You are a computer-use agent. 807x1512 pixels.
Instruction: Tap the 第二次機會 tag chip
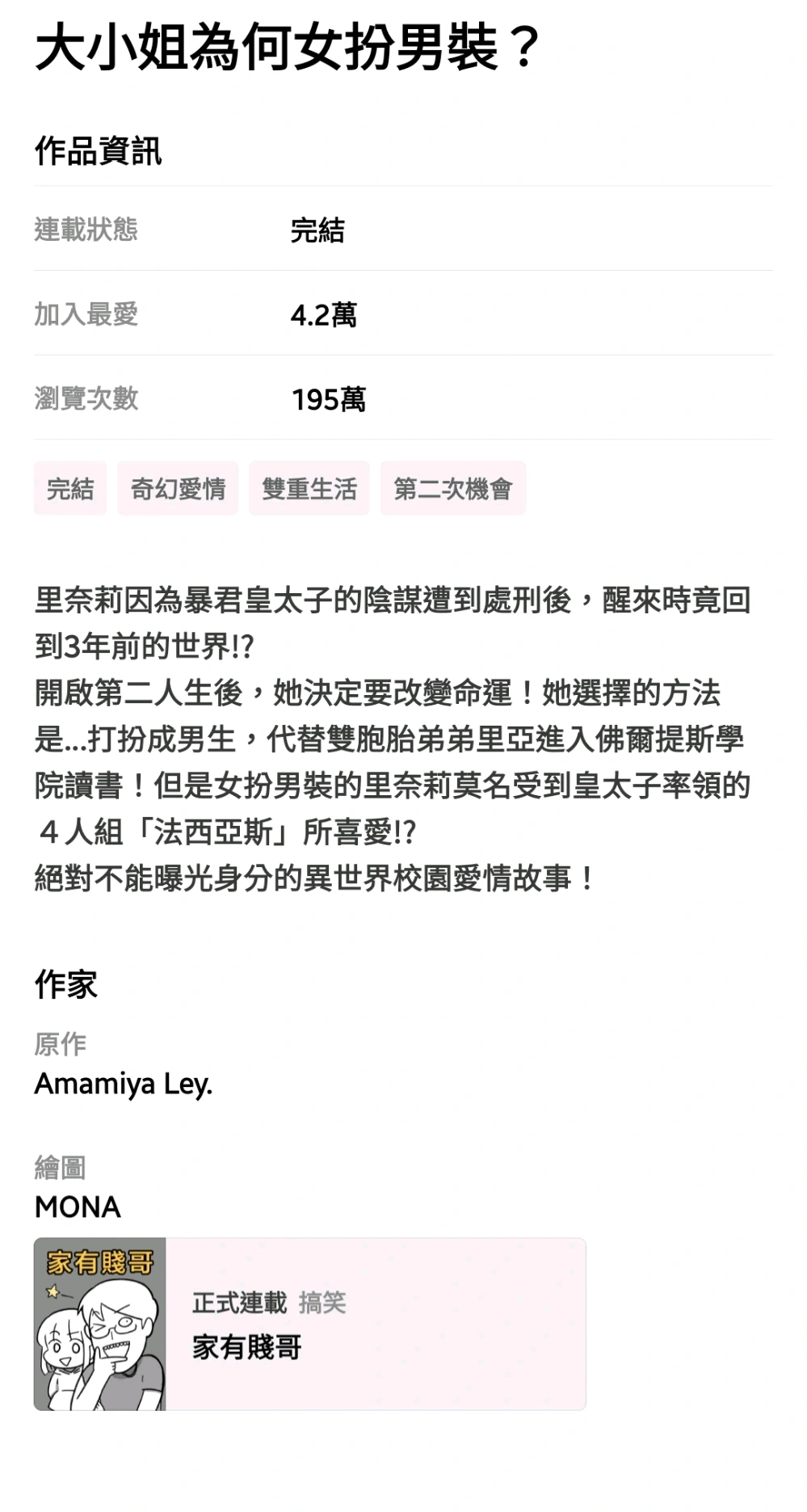453,488
